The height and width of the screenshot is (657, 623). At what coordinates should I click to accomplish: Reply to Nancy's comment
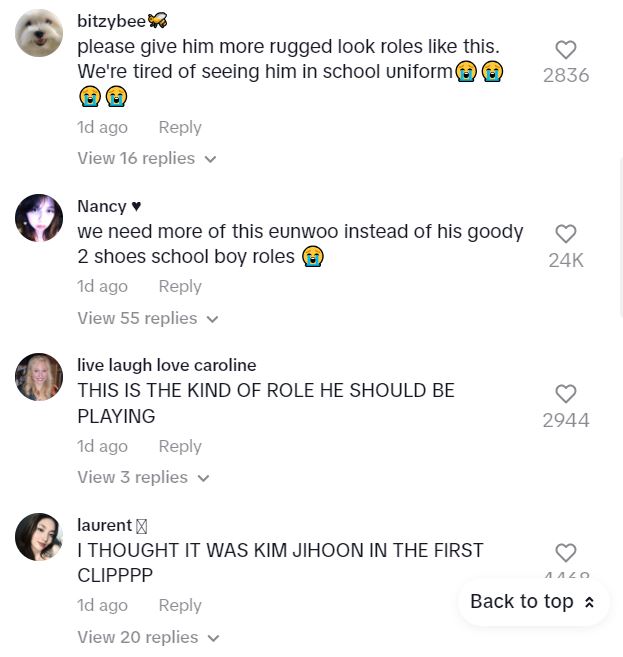[x=180, y=286]
